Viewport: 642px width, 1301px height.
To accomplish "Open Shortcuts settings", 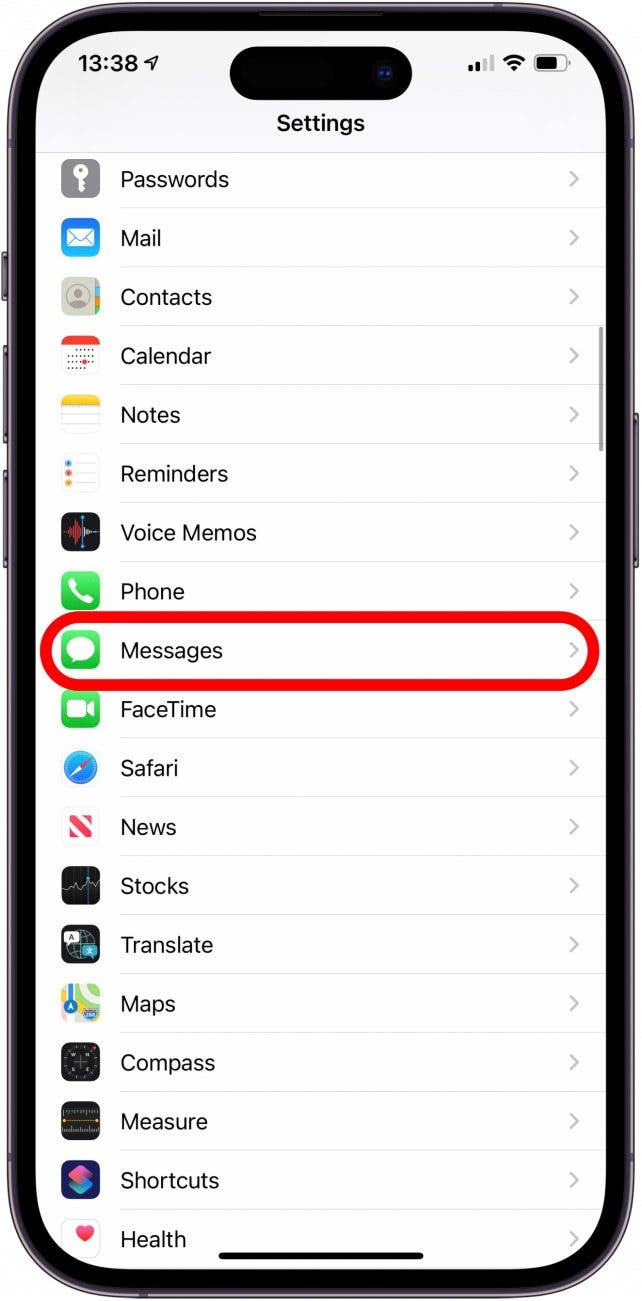I will 320,1182.
